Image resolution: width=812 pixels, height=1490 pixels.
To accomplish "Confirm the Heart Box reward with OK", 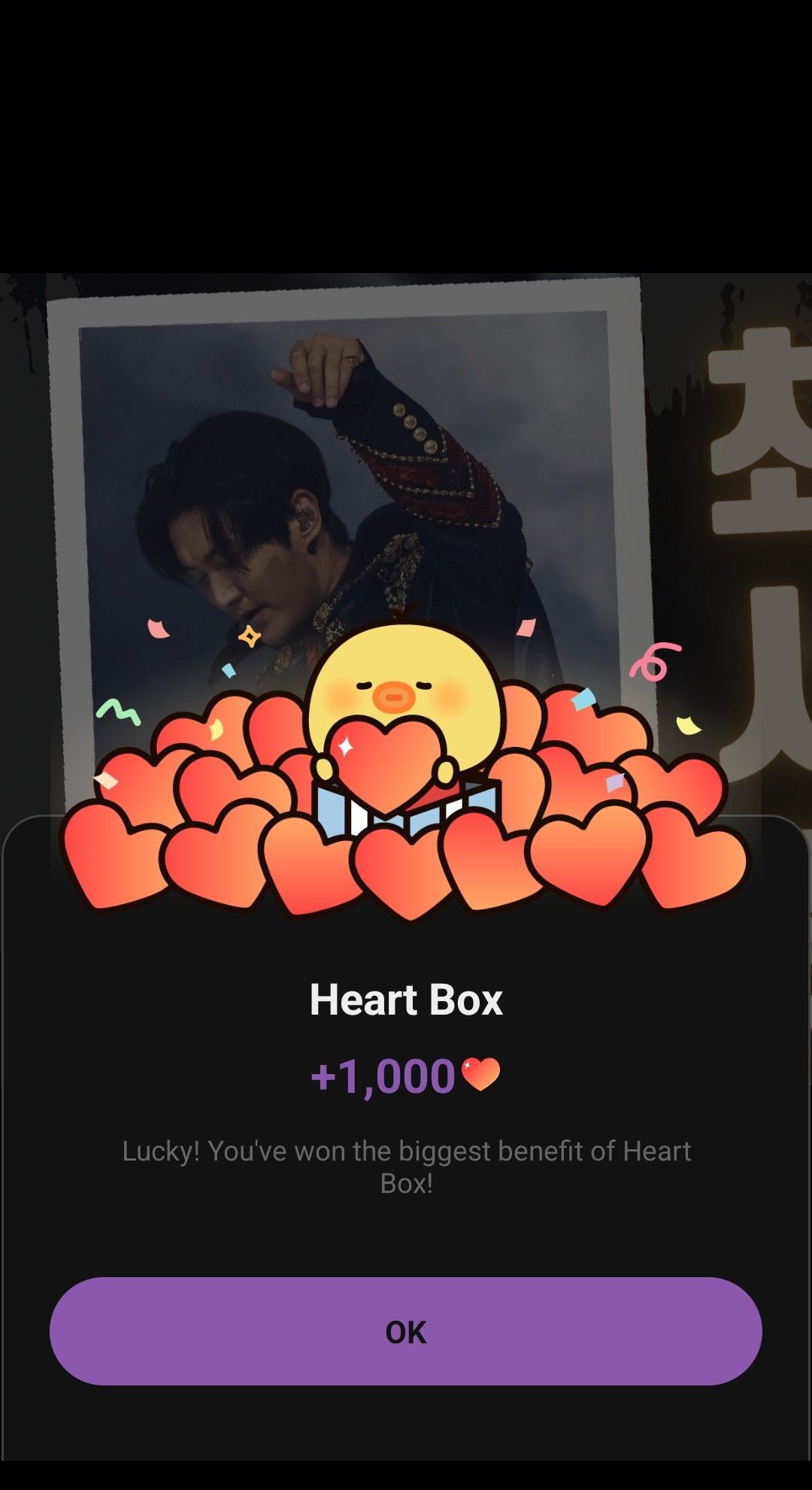I will coord(406,1331).
